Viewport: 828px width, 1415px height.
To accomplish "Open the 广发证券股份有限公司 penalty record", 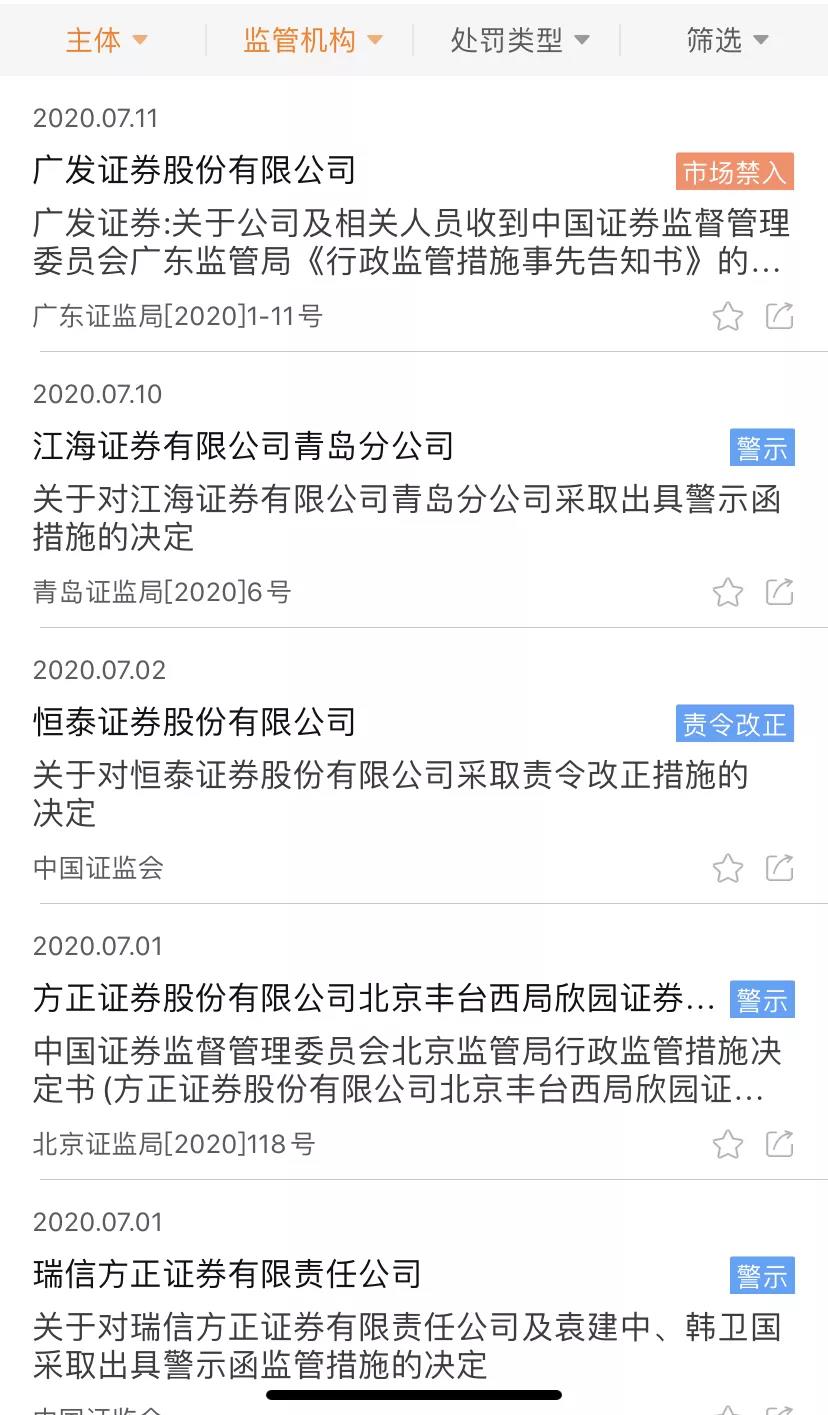I will [195, 170].
